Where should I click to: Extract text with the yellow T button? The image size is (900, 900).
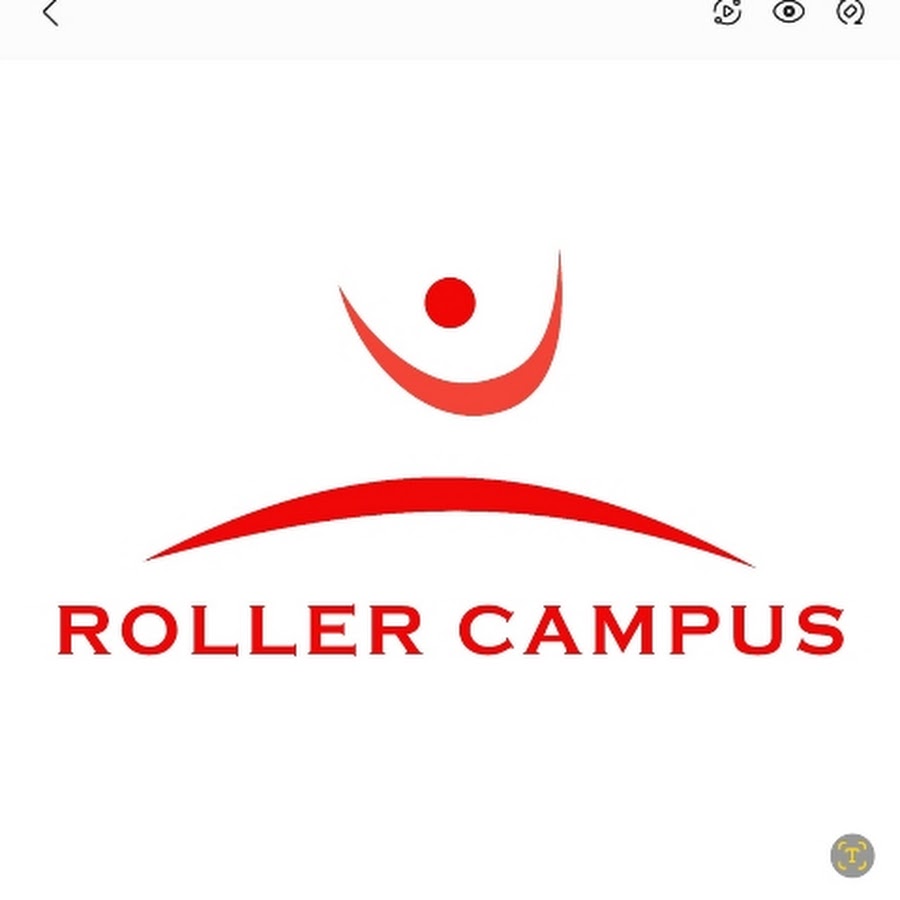pyautogui.click(x=852, y=856)
